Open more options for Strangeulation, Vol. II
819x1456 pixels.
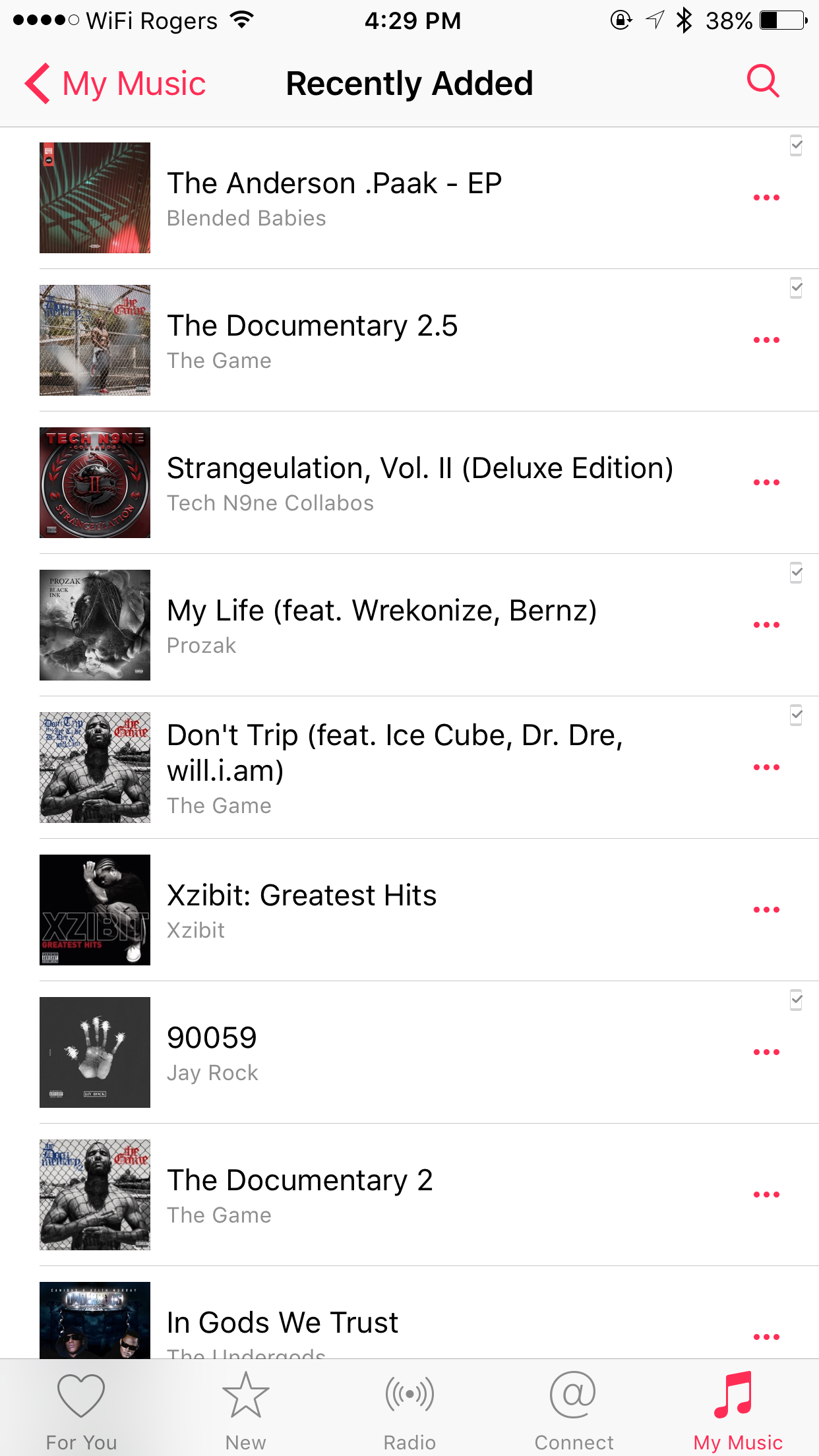[x=766, y=482]
